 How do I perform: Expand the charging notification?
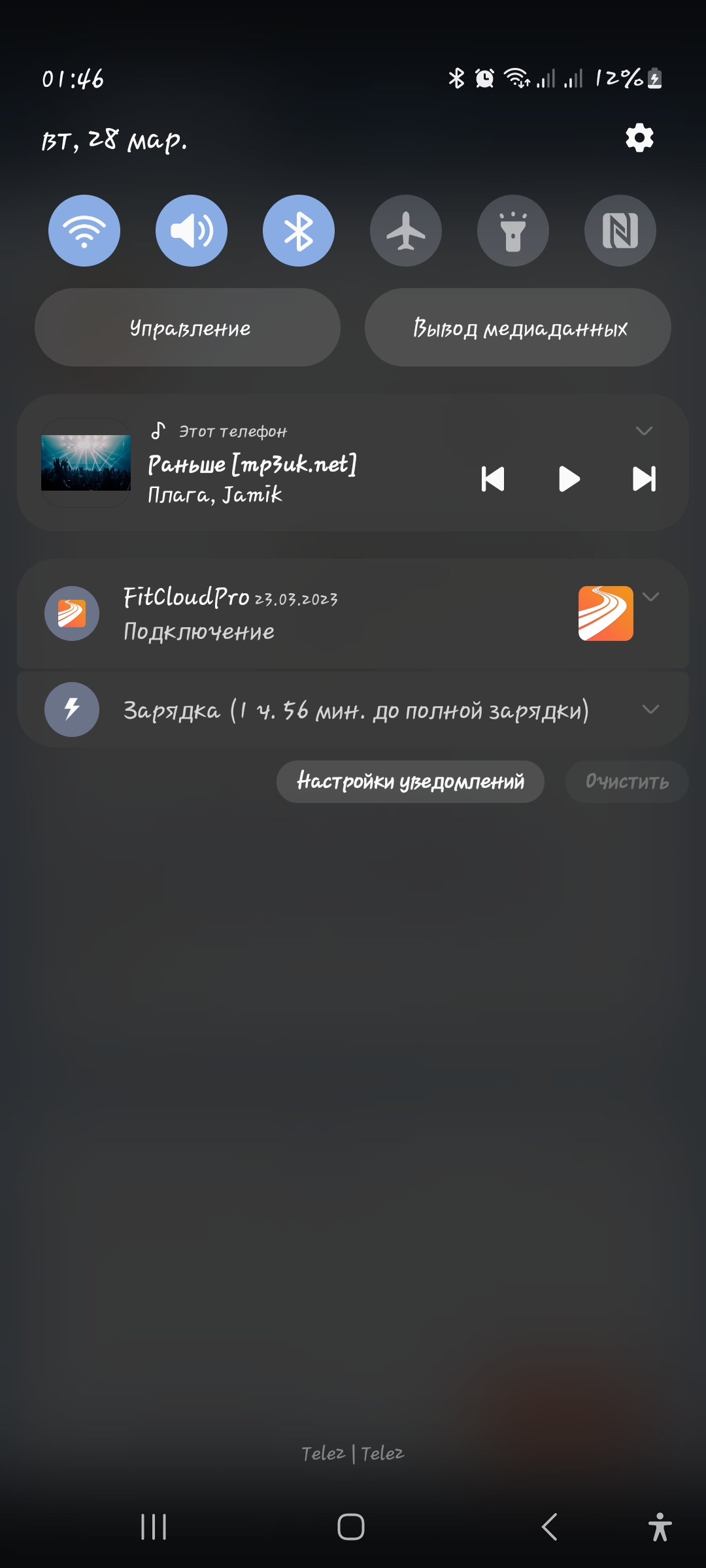coord(648,709)
